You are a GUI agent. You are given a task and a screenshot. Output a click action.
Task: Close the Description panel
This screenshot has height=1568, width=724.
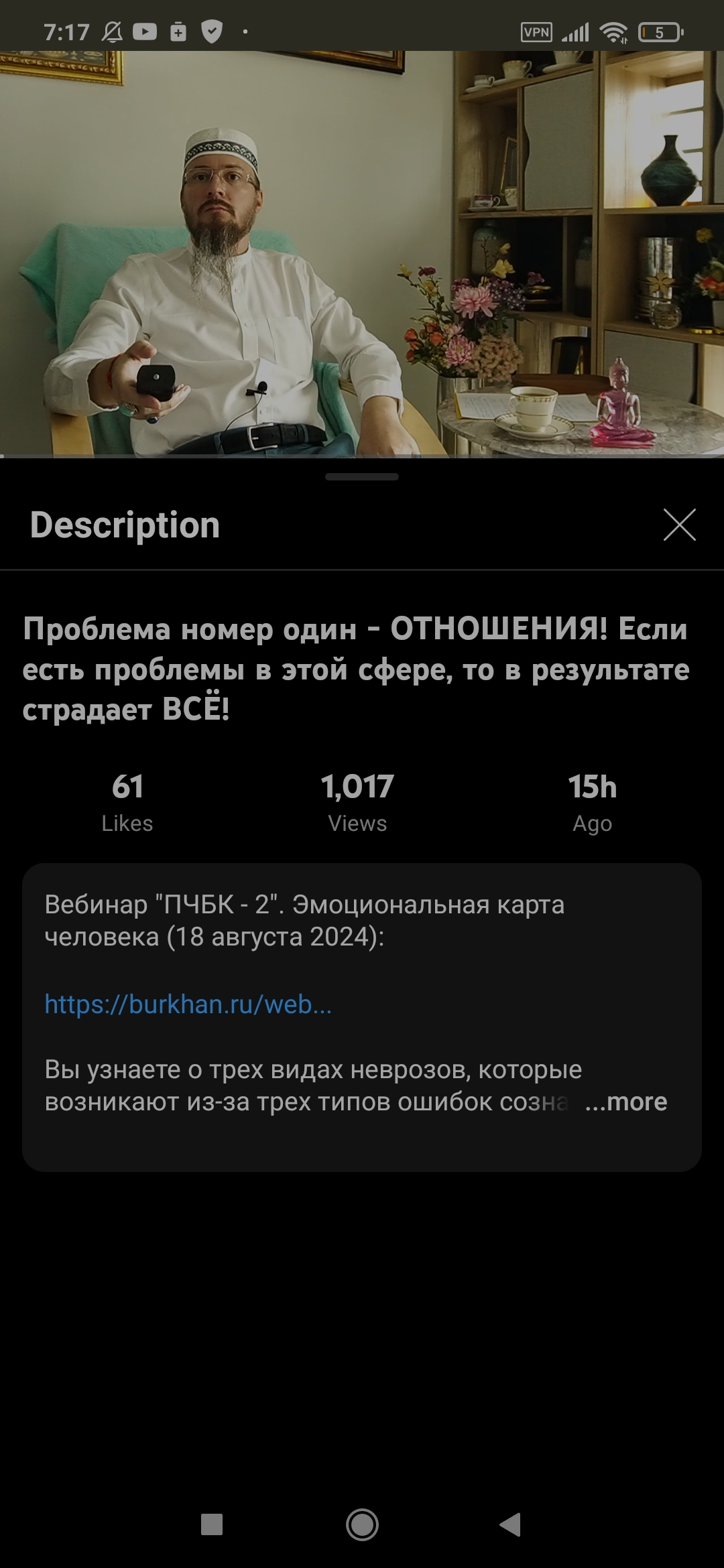click(679, 524)
